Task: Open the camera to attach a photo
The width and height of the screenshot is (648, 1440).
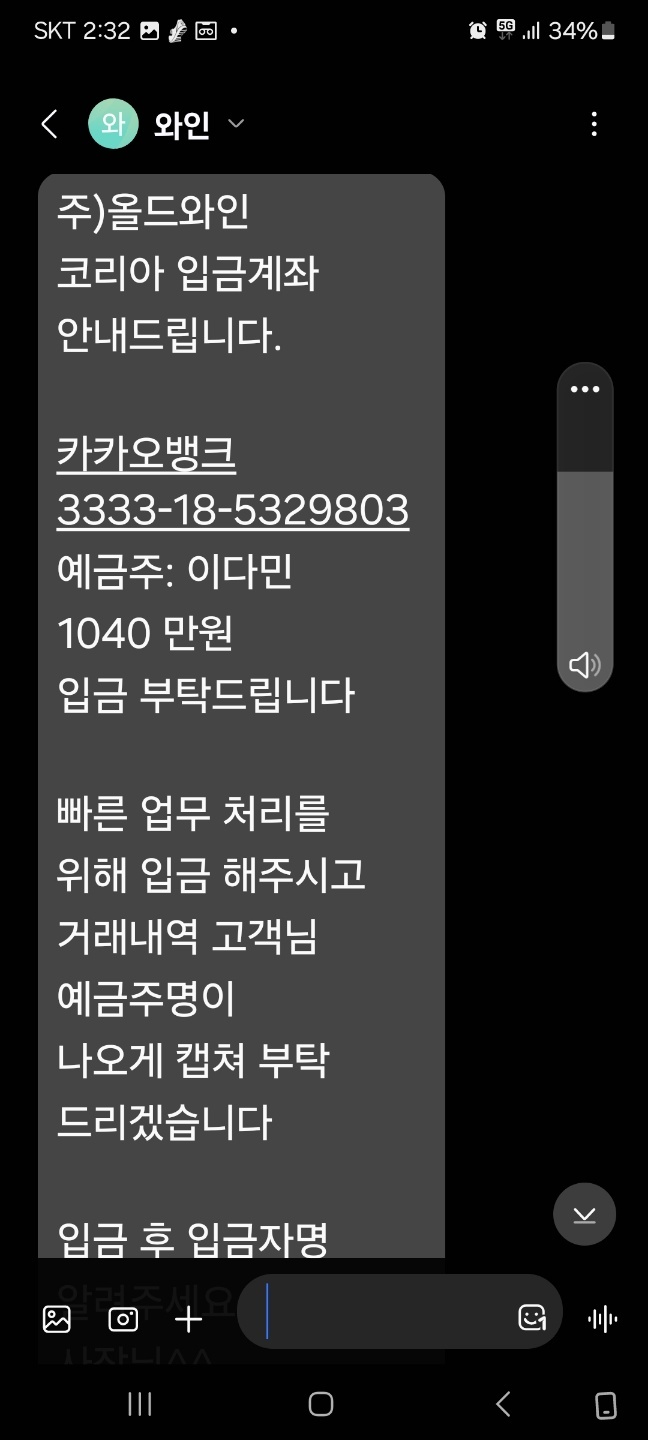Action: pos(123,1319)
